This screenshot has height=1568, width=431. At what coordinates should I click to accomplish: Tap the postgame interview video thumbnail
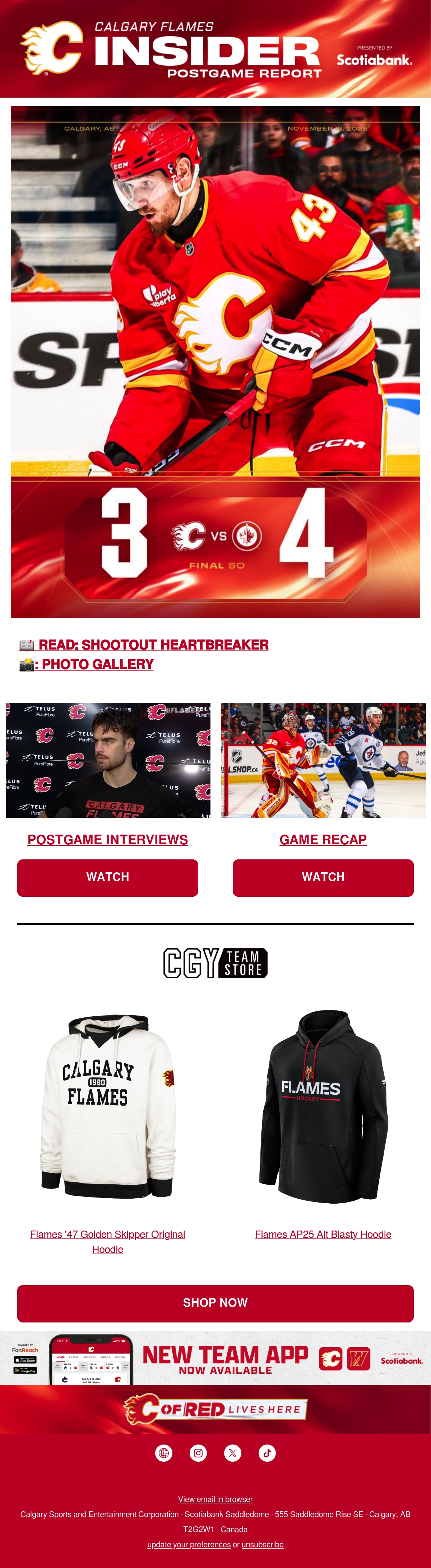[108, 760]
